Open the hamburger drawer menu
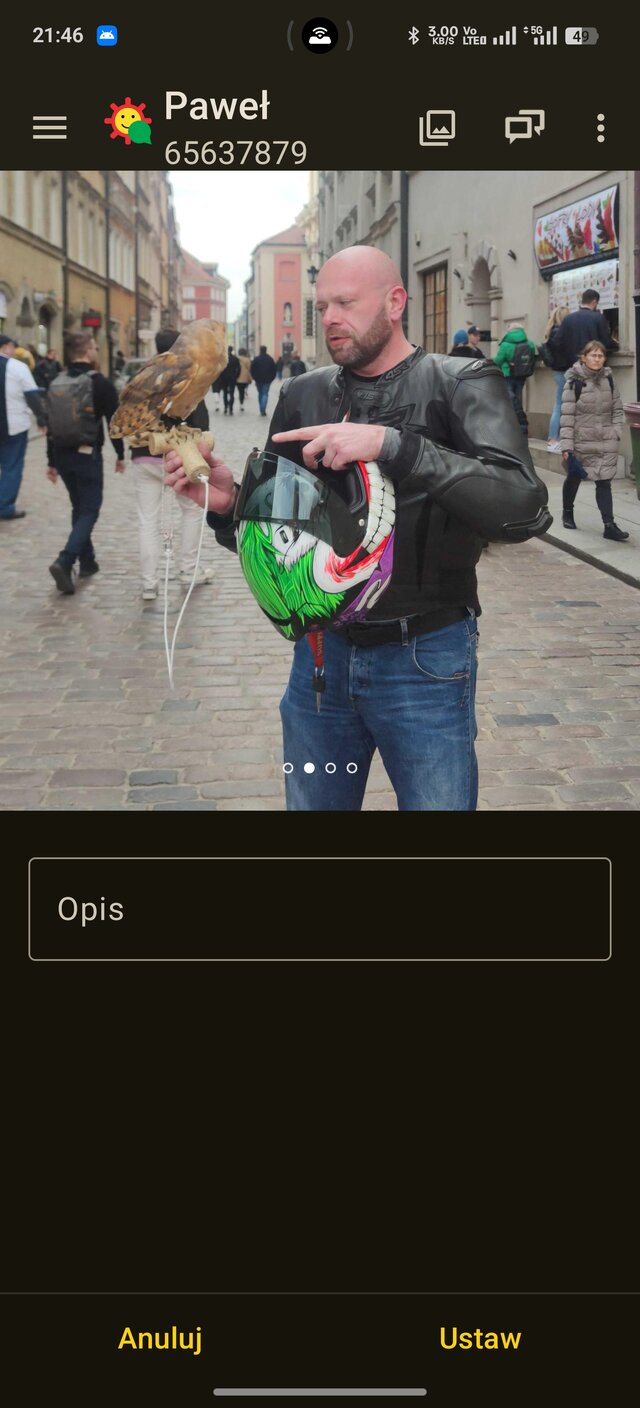Image resolution: width=640 pixels, height=1408 pixels. click(x=49, y=128)
